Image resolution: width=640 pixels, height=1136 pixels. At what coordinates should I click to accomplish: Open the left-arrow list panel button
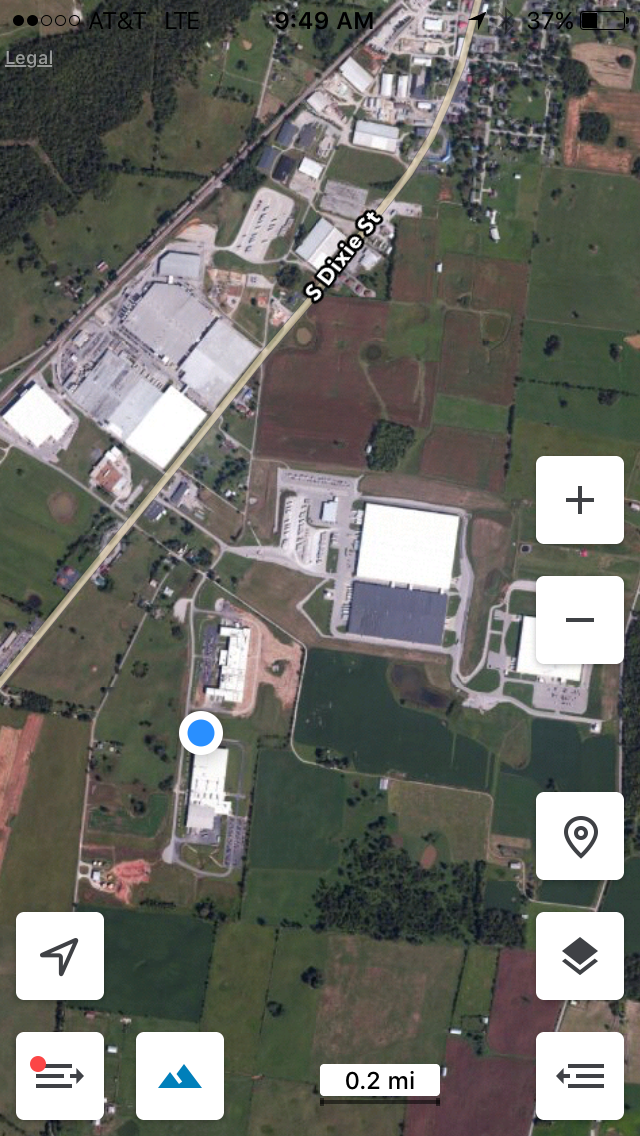coord(580,1076)
